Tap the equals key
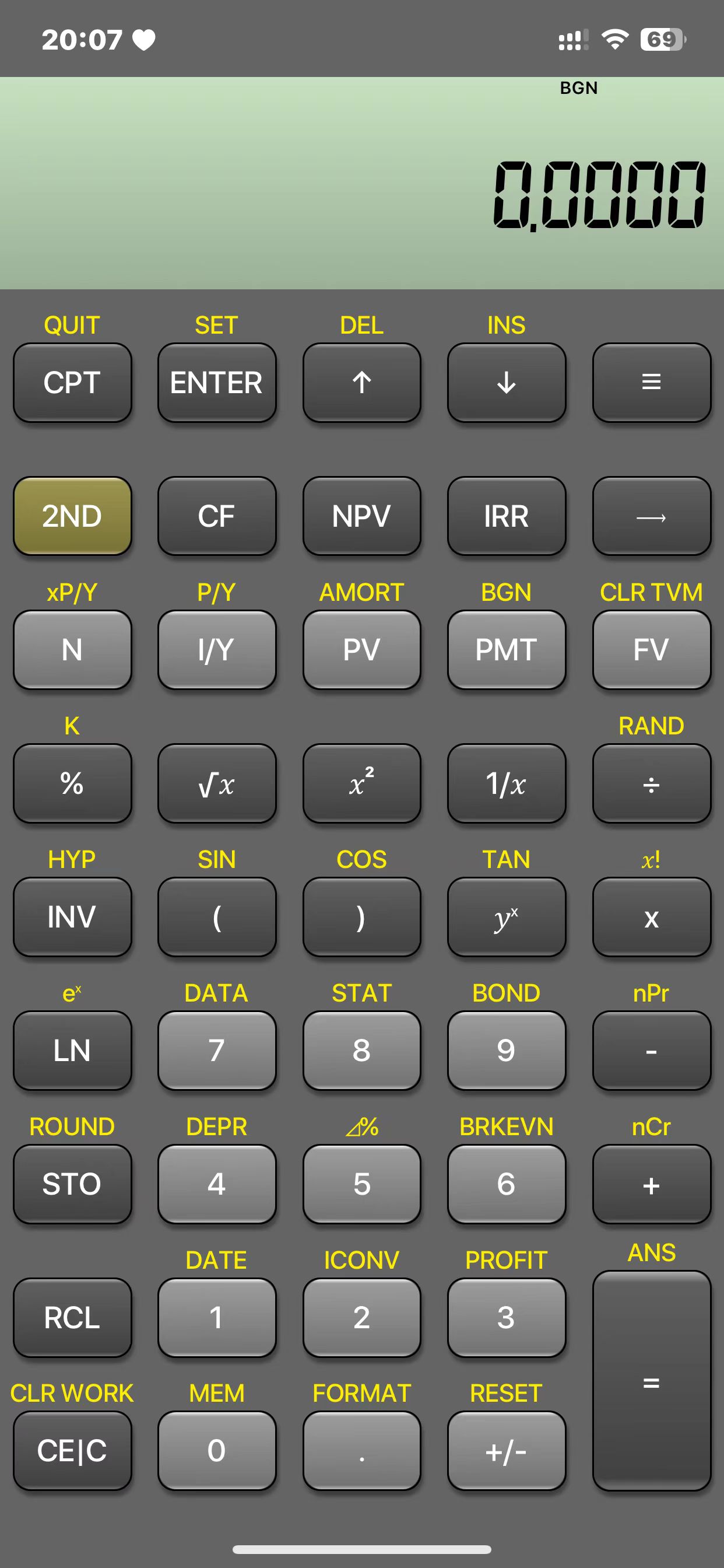The image size is (724, 1568). tap(651, 1381)
